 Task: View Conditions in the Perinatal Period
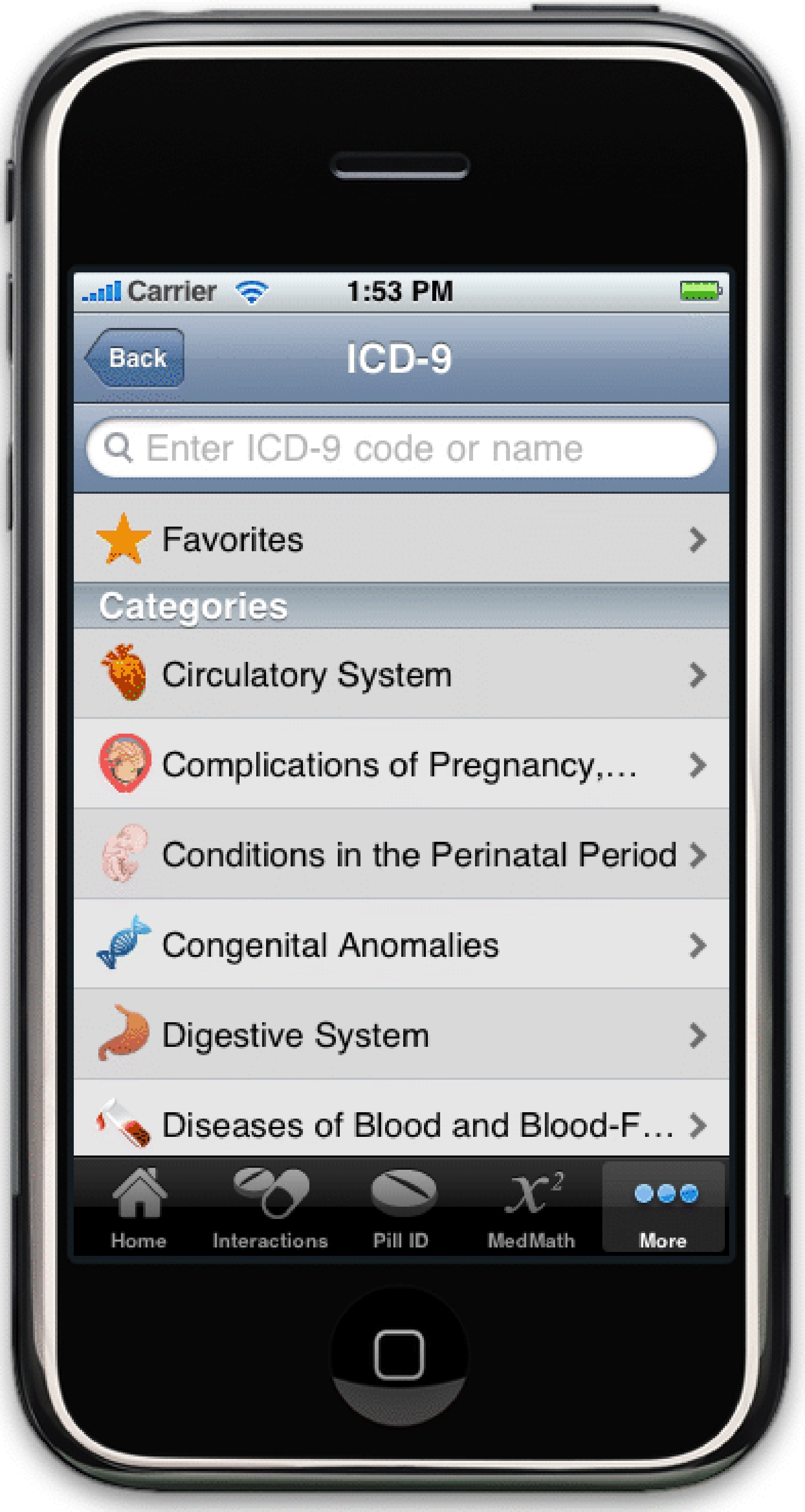click(x=402, y=855)
